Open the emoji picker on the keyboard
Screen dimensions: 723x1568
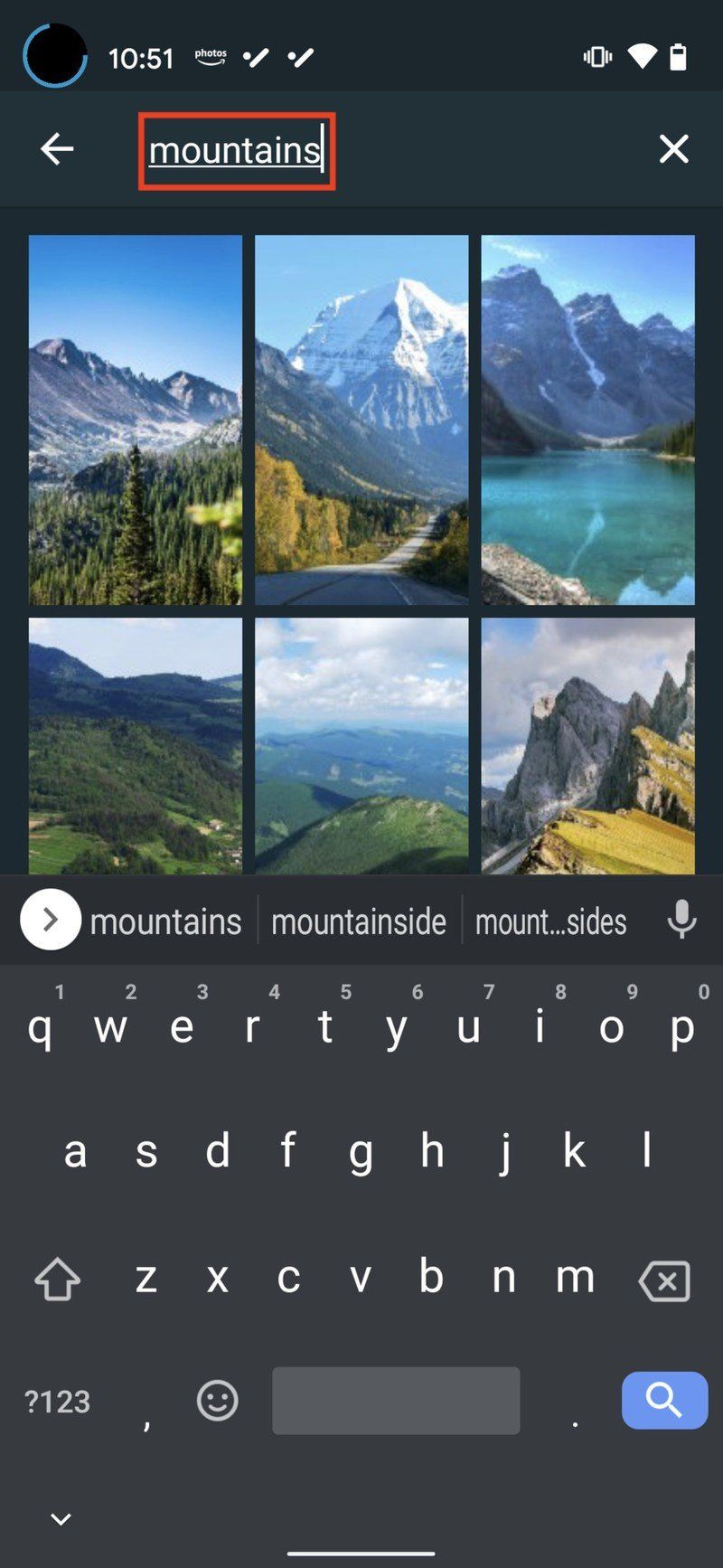click(x=216, y=1401)
